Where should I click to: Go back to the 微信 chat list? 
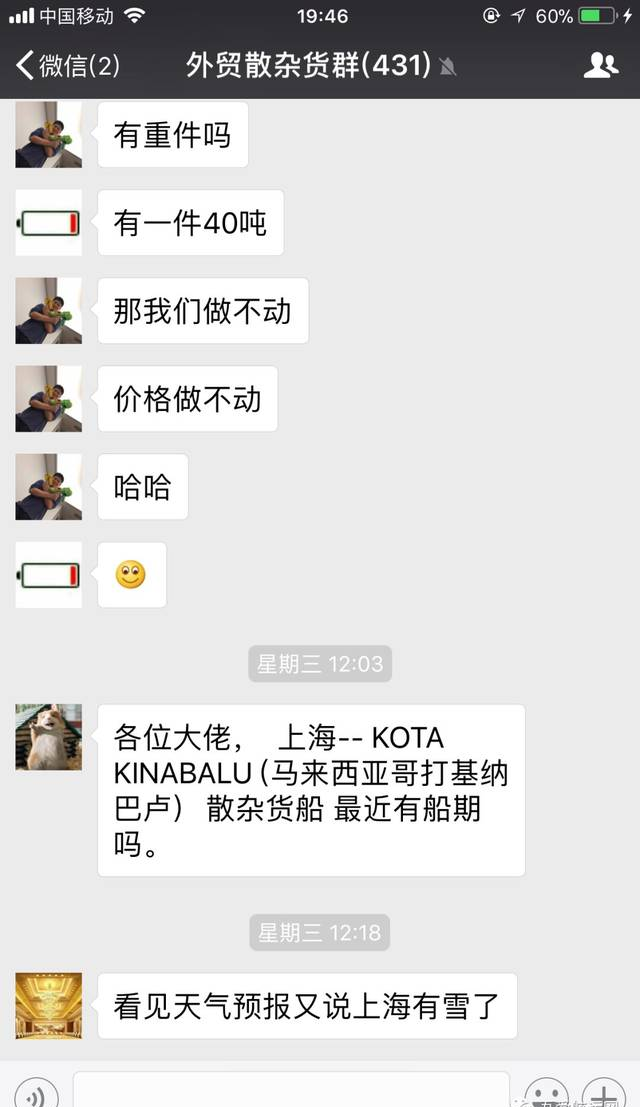(x=68, y=66)
